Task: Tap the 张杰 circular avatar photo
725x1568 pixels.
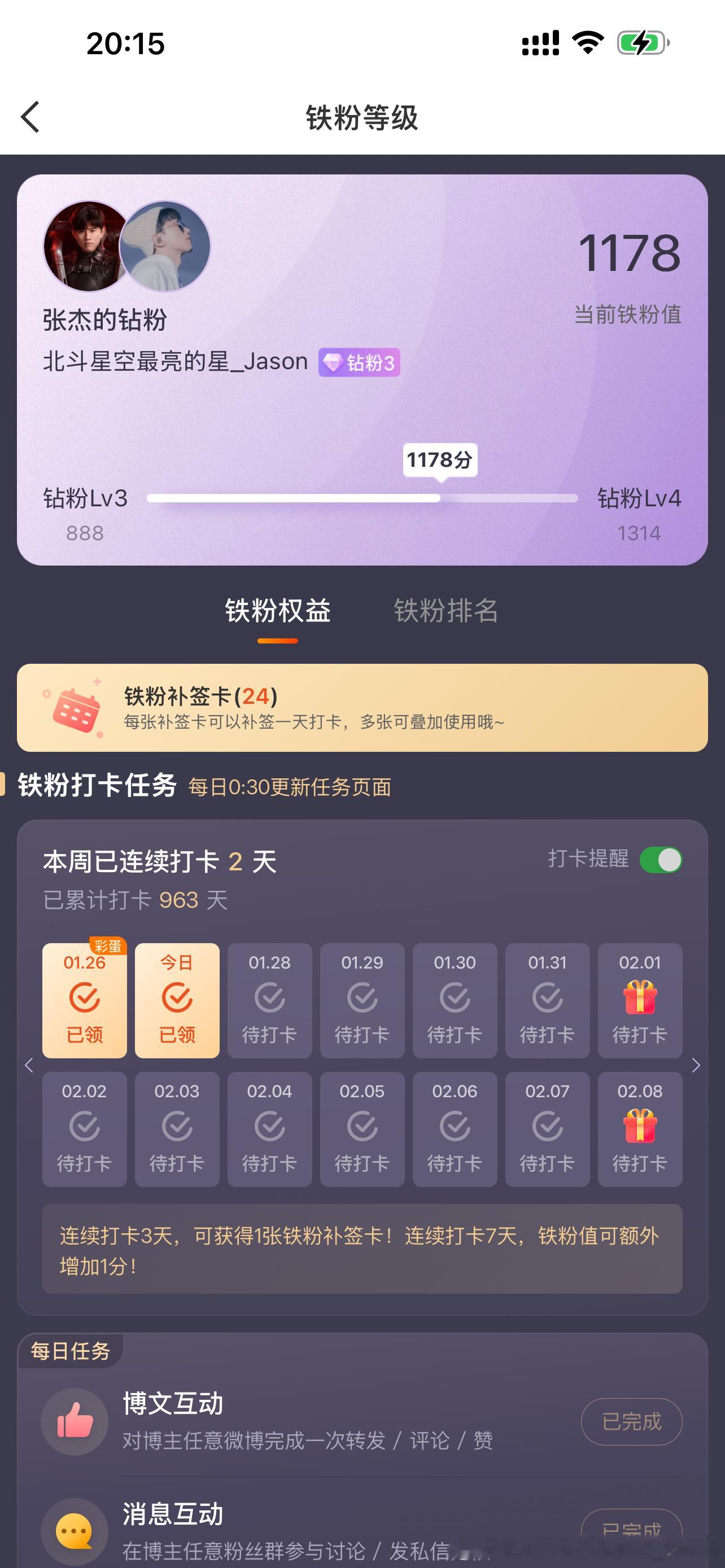Action: point(85,246)
